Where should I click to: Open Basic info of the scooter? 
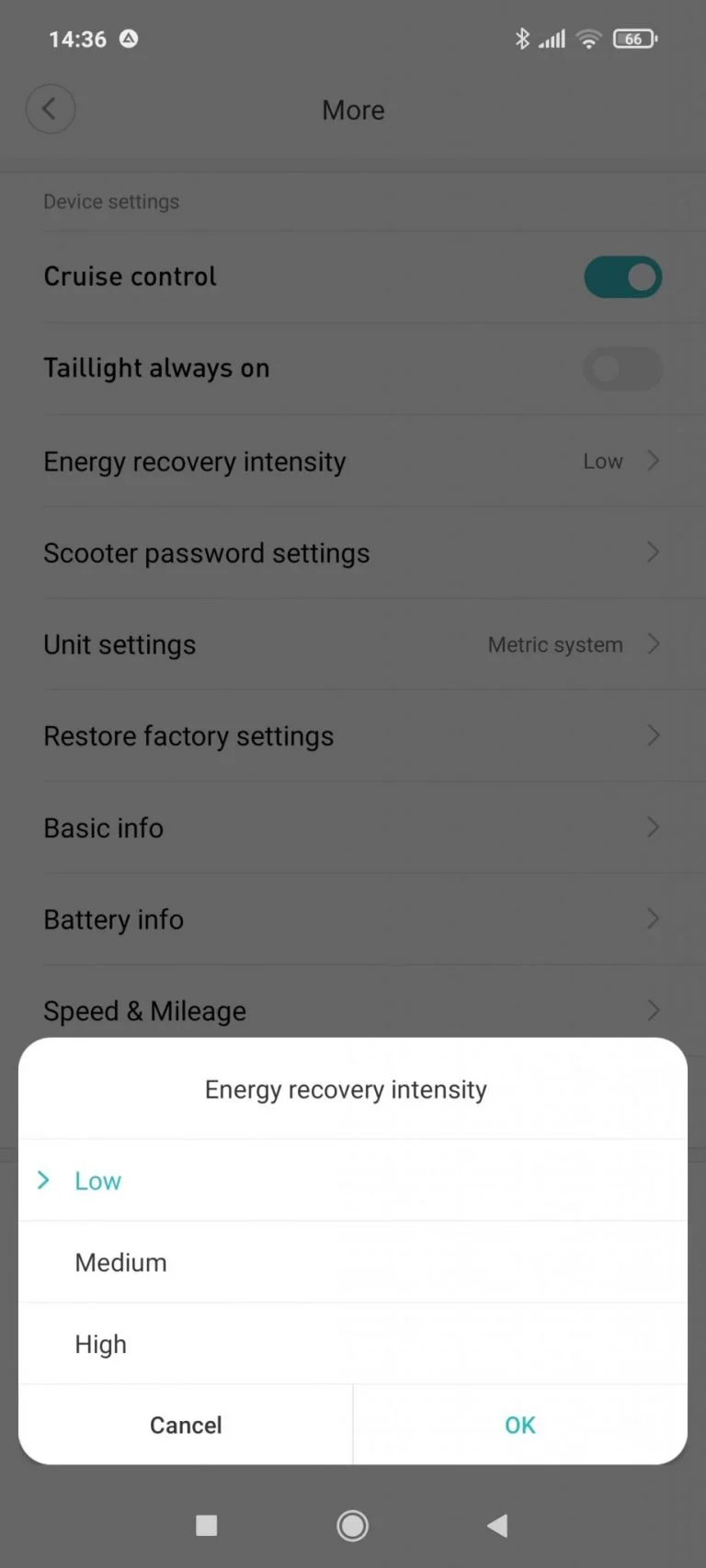[x=353, y=827]
